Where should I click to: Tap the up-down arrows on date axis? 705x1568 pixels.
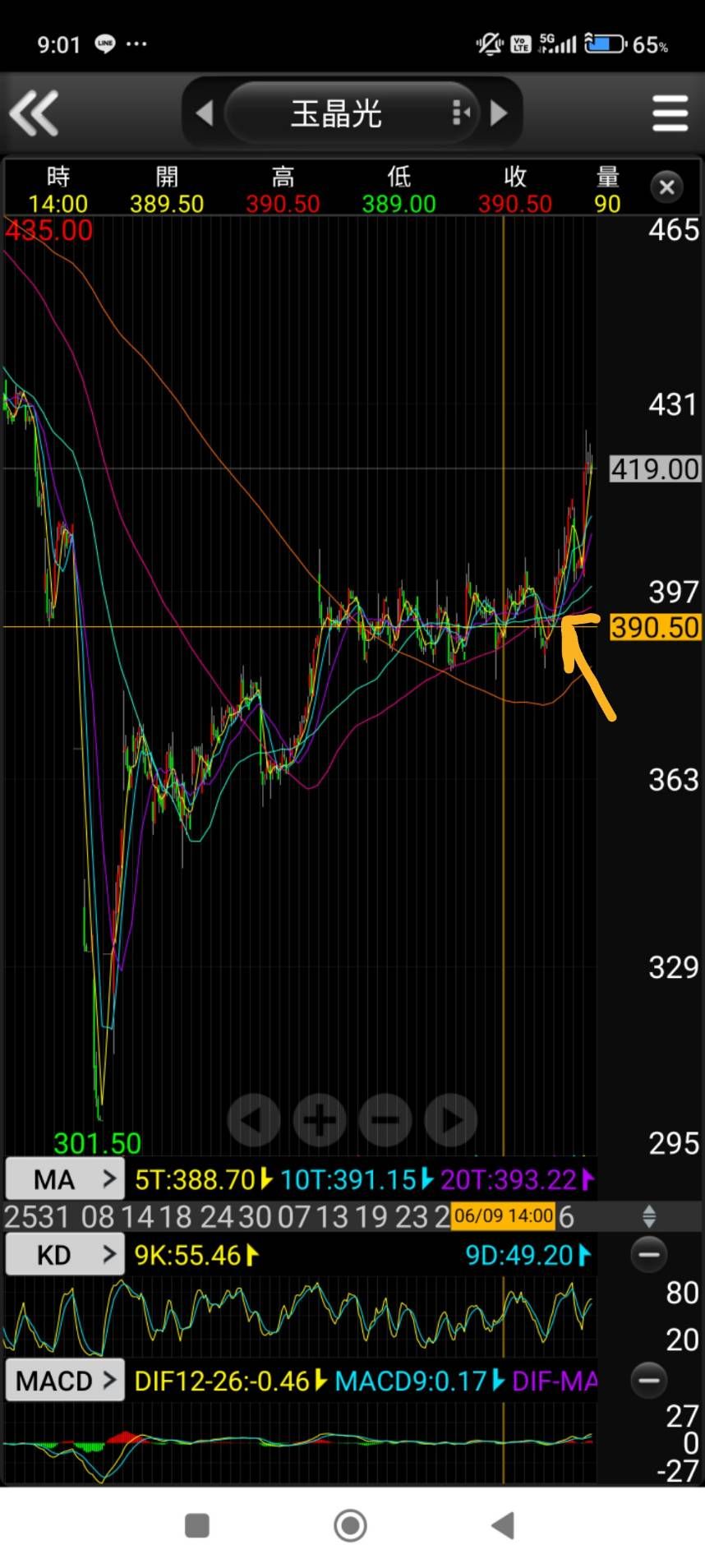648,1216
